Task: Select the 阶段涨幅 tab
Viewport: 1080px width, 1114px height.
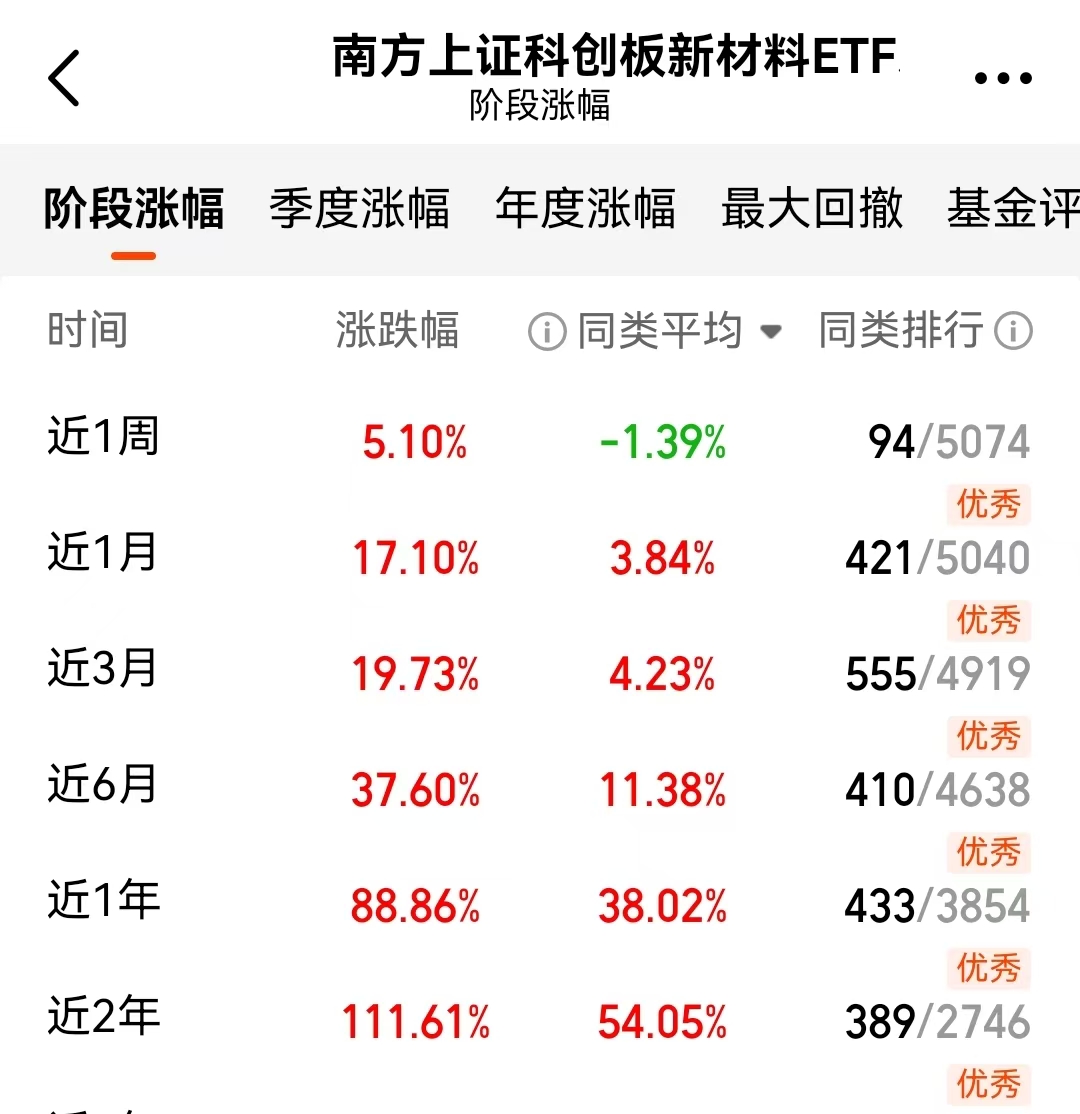Action: click(134, 209)
